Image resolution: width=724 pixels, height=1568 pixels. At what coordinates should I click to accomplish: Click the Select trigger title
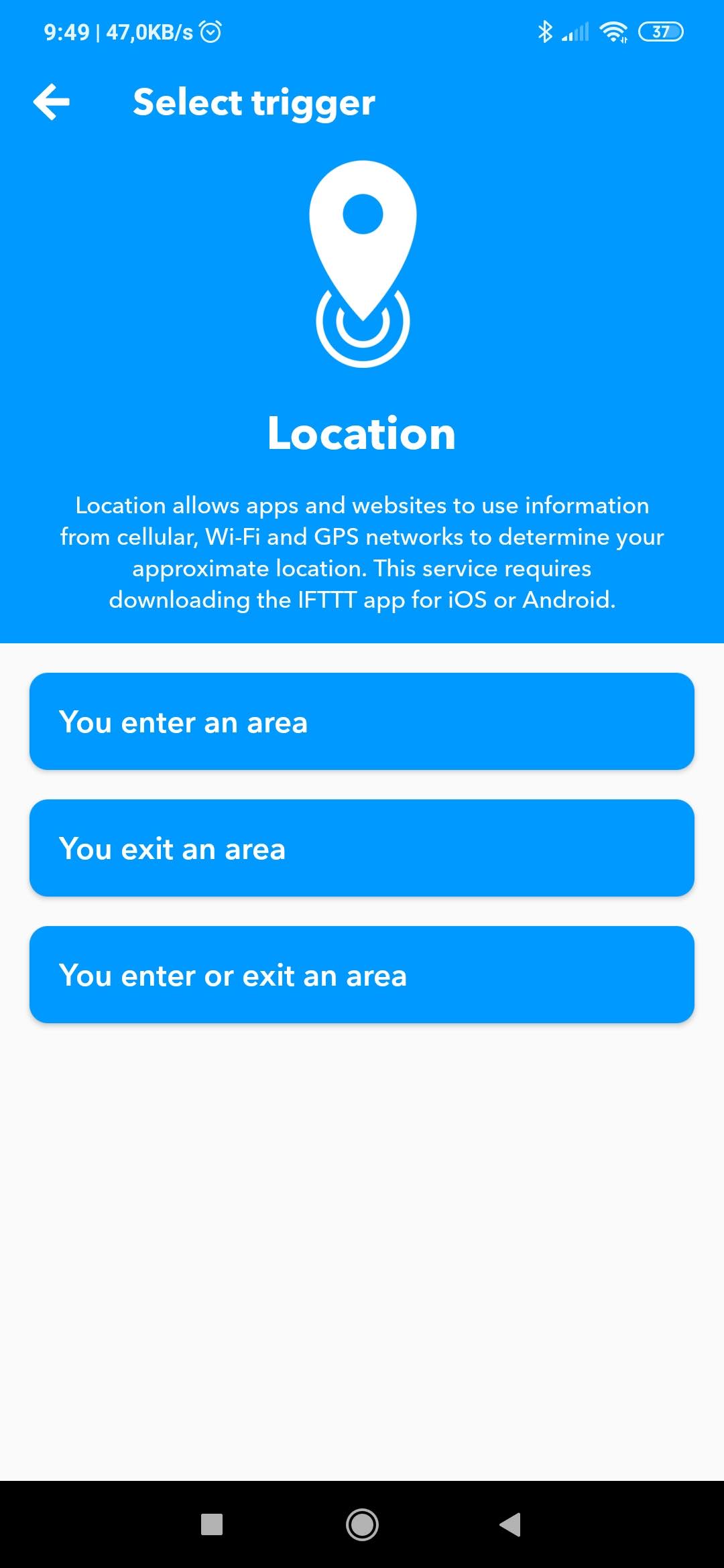253,102
